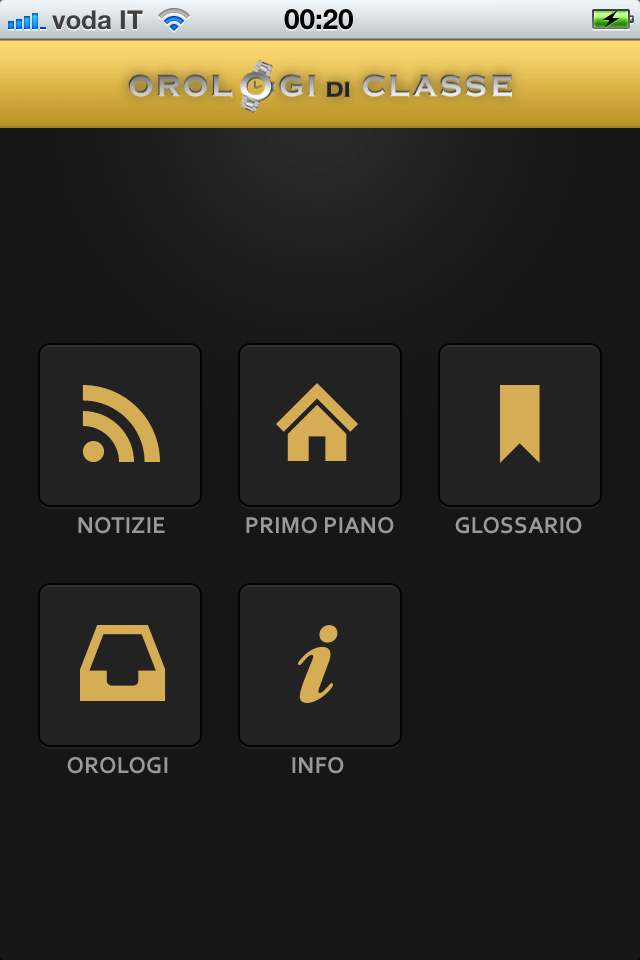Image resolution: width=640 pixels, height=960 pixels.
Task: Go to the Primo Piano section
Action: [320, 425]
